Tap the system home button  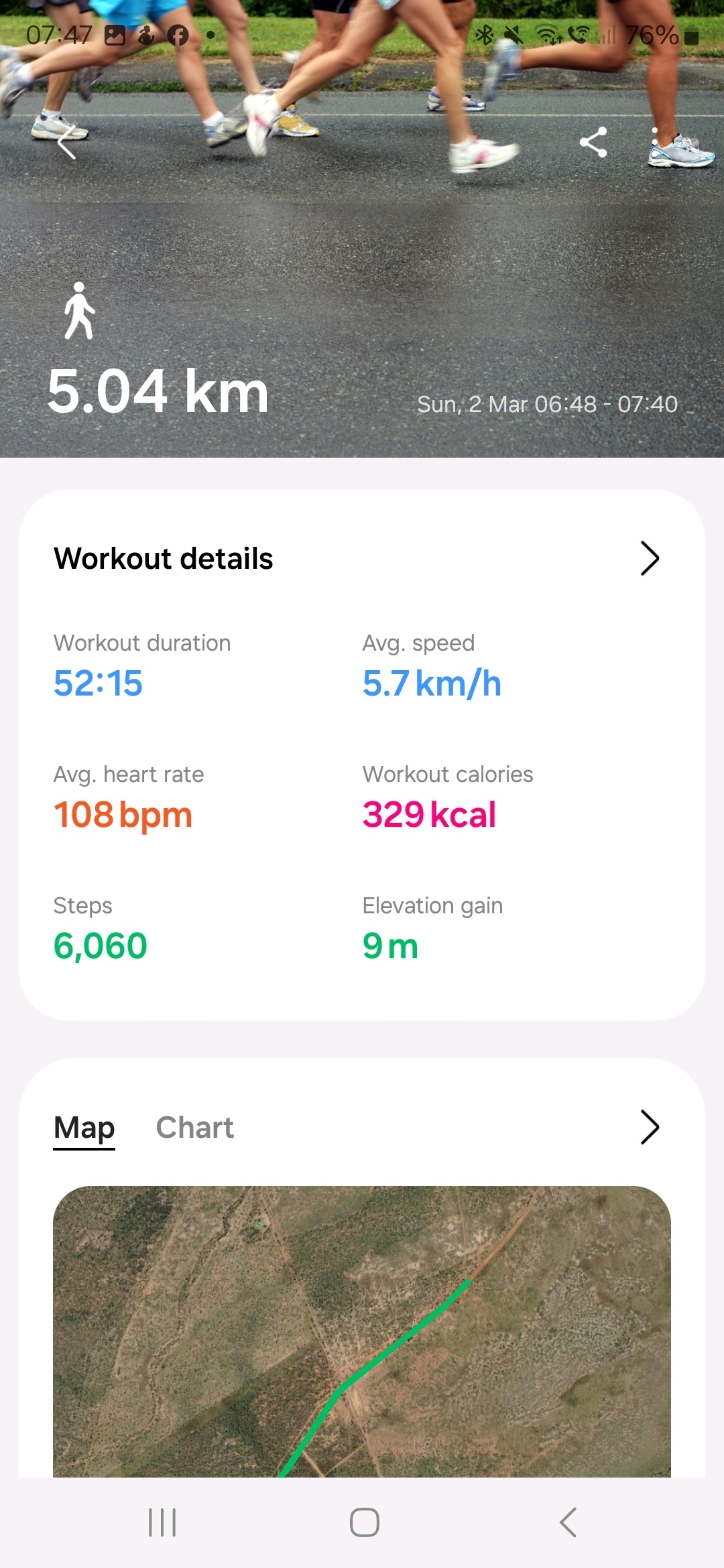tap(364, 1522)
